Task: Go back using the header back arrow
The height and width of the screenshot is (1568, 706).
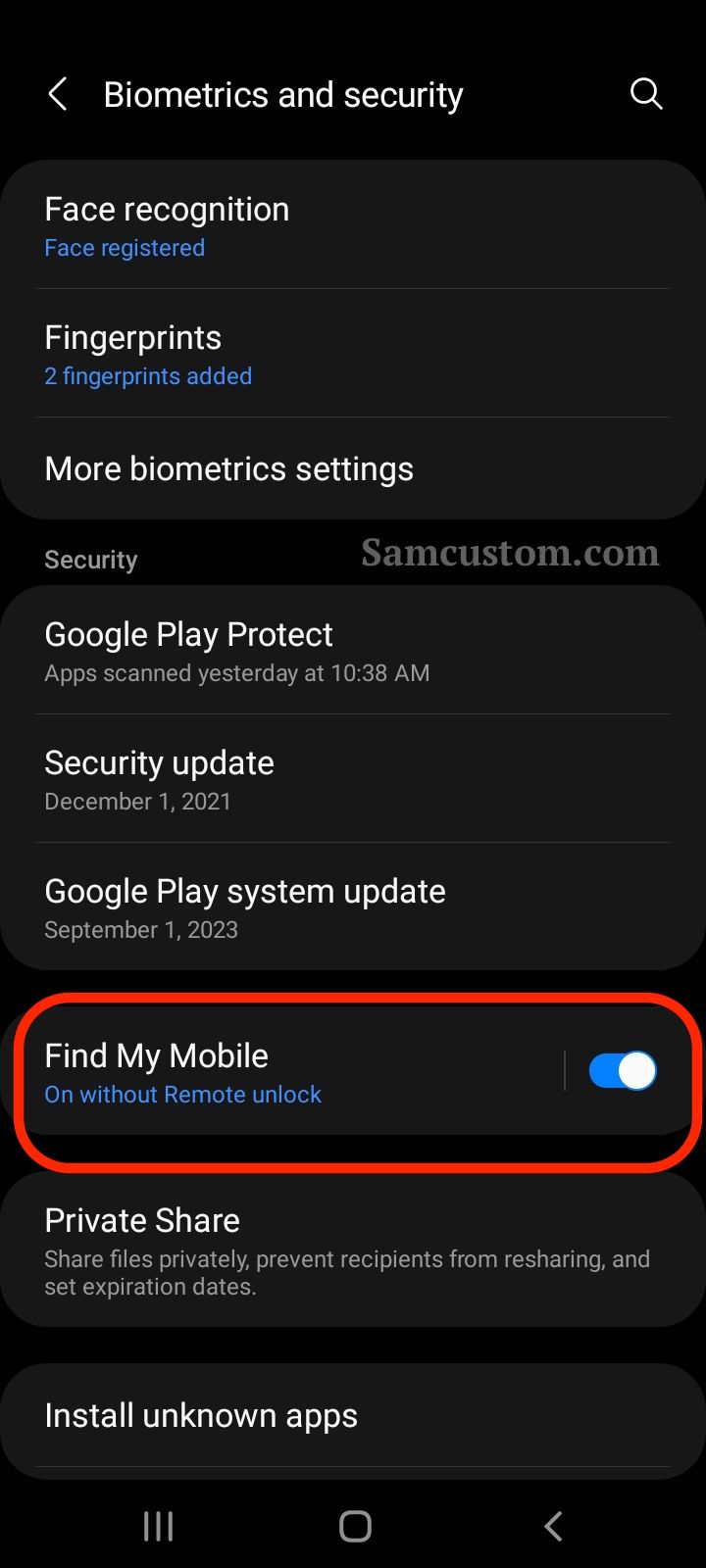Action: point(58,95)
